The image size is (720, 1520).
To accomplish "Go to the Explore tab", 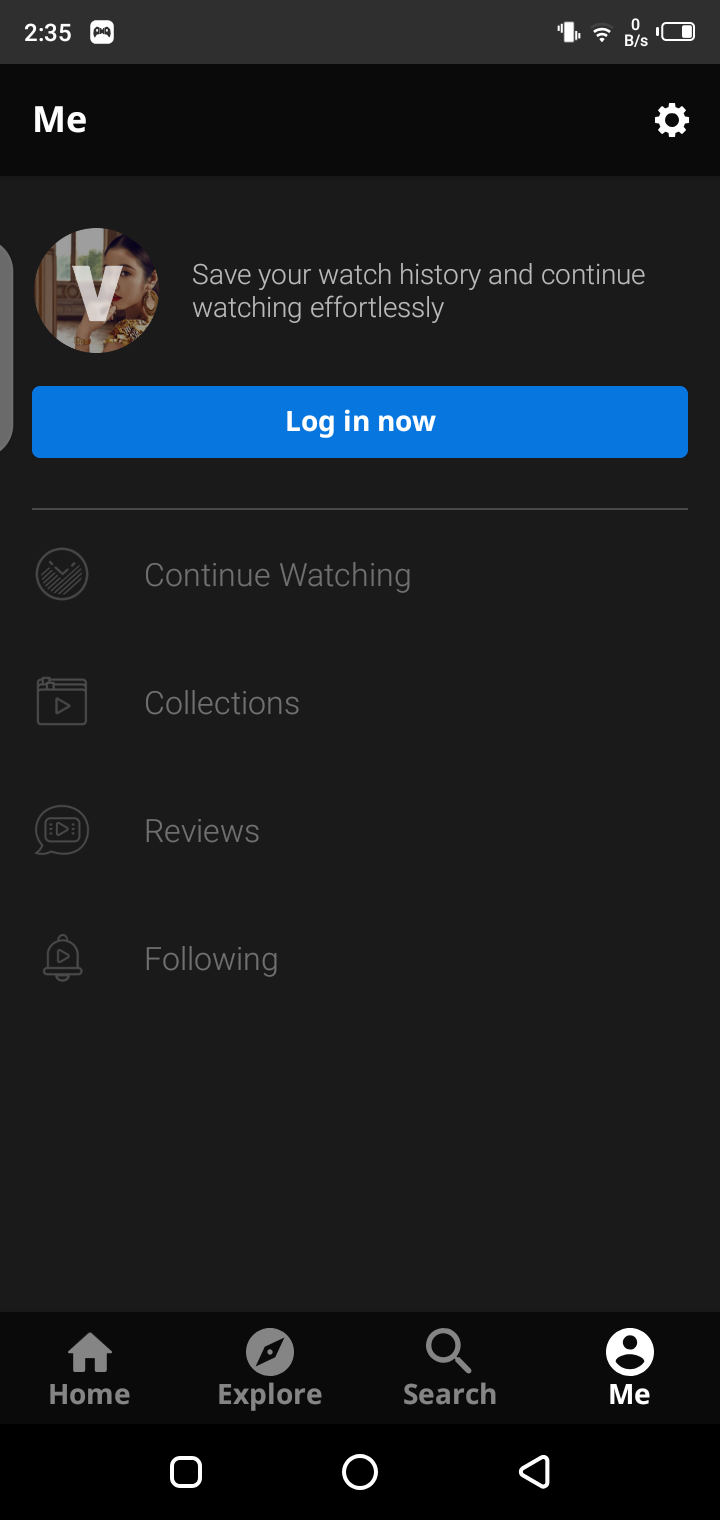I will pos(270,1369).
